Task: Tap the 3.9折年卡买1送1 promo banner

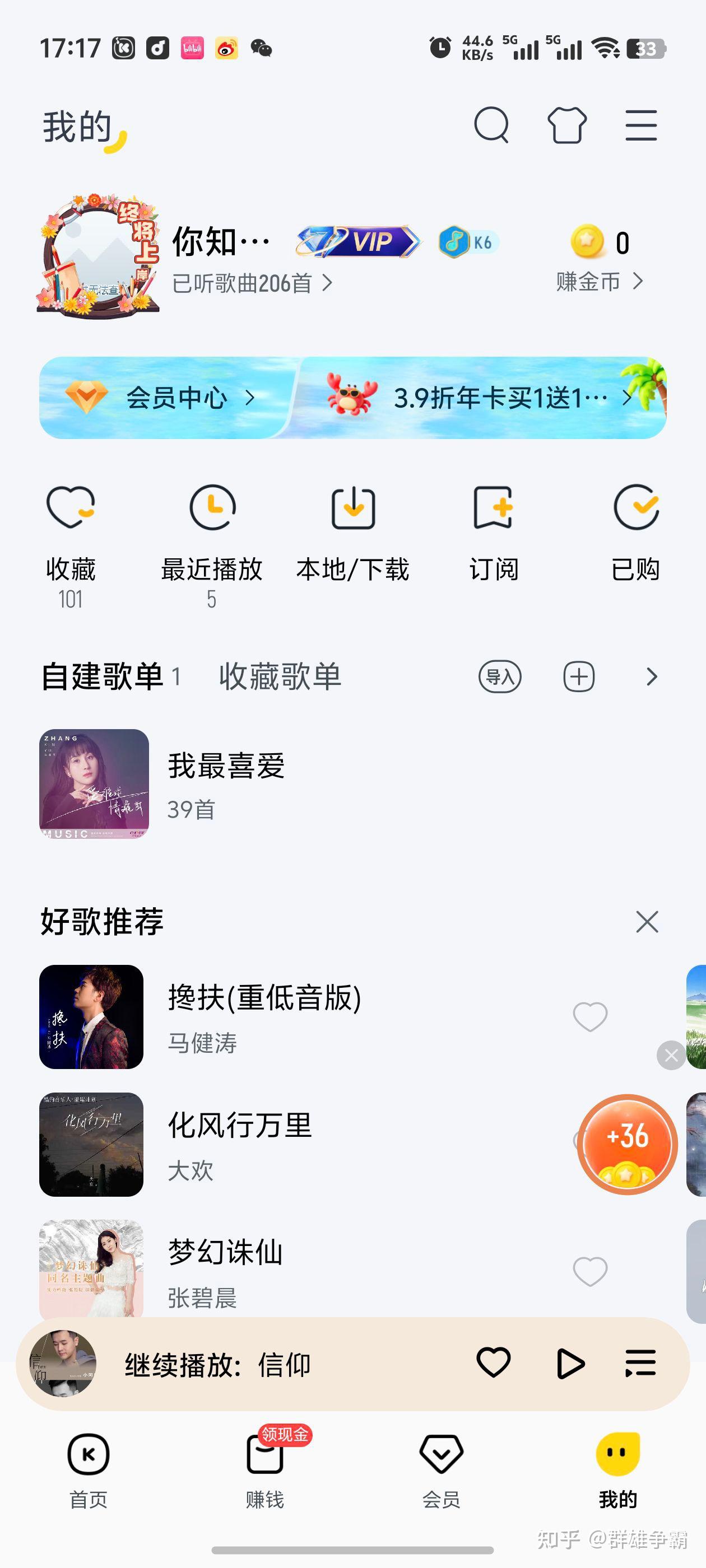Action: [499, 397]
